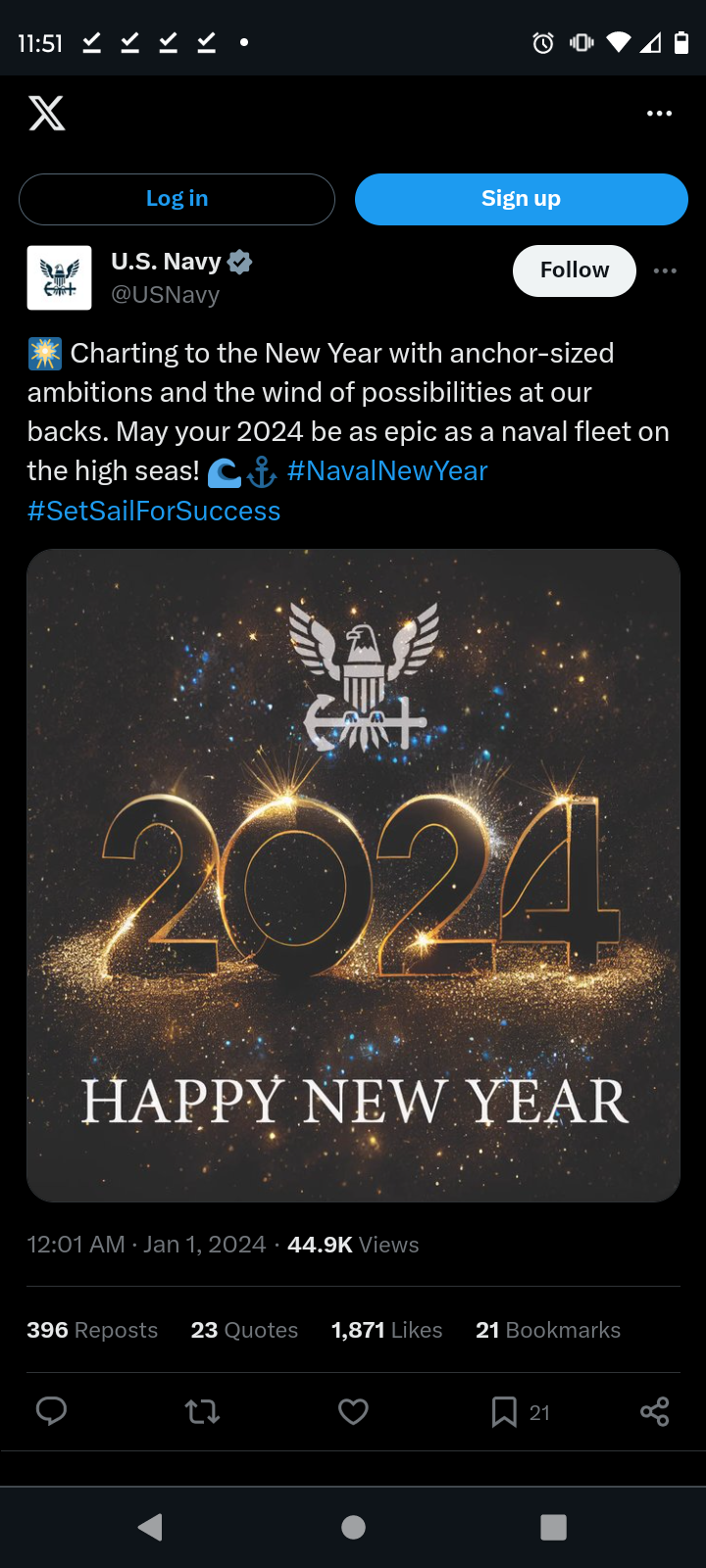Follow the U.S. Navy account

tap(574, 270)
